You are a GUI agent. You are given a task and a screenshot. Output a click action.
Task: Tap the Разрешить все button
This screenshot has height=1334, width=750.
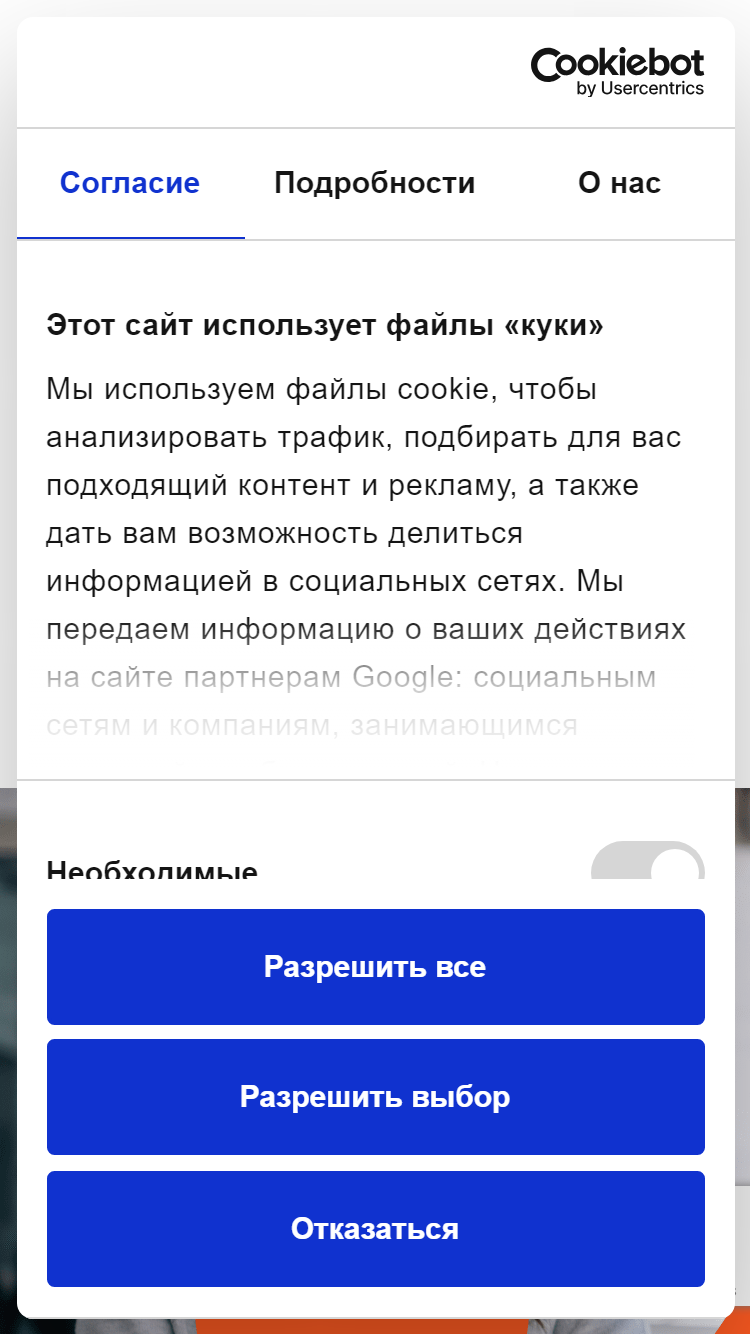[375, 967]
